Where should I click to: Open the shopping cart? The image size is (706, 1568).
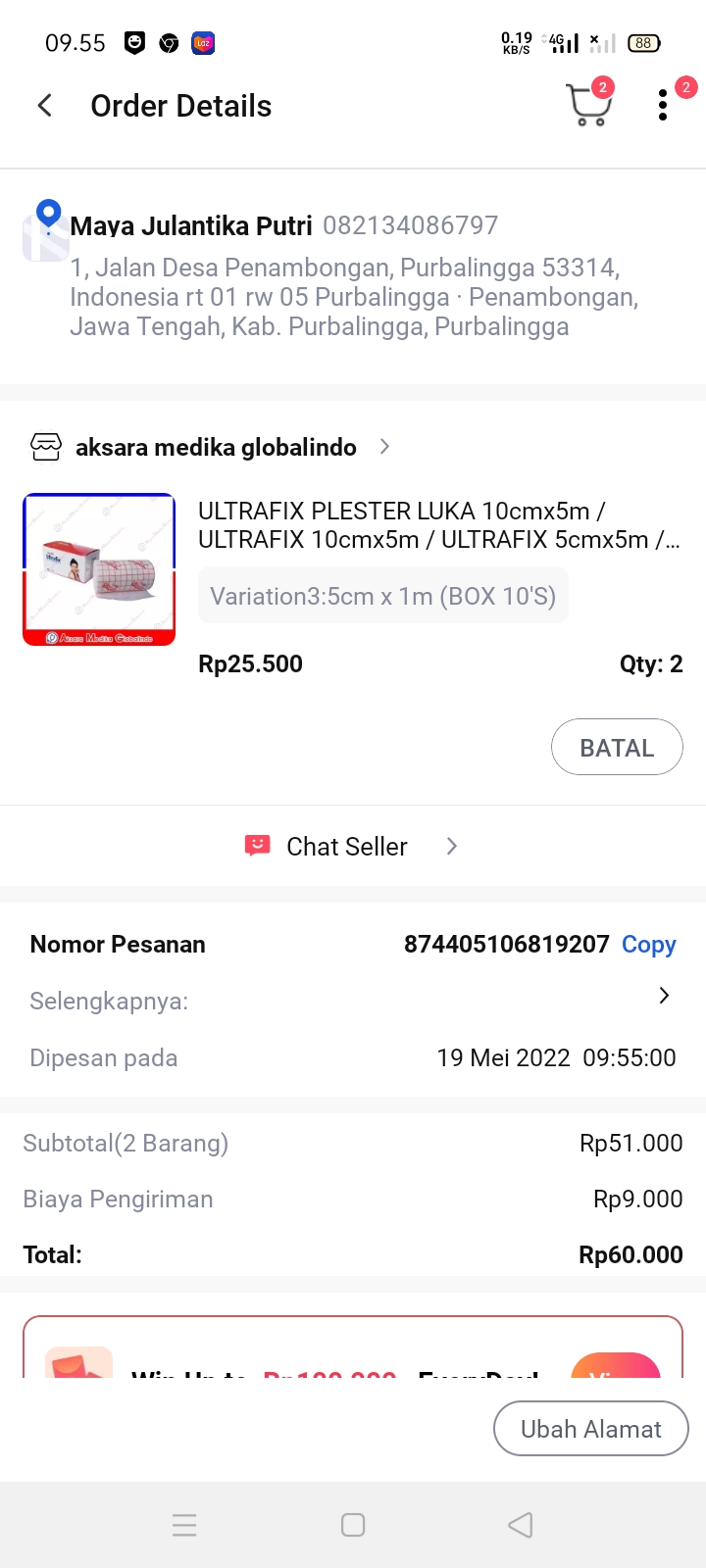587,105
